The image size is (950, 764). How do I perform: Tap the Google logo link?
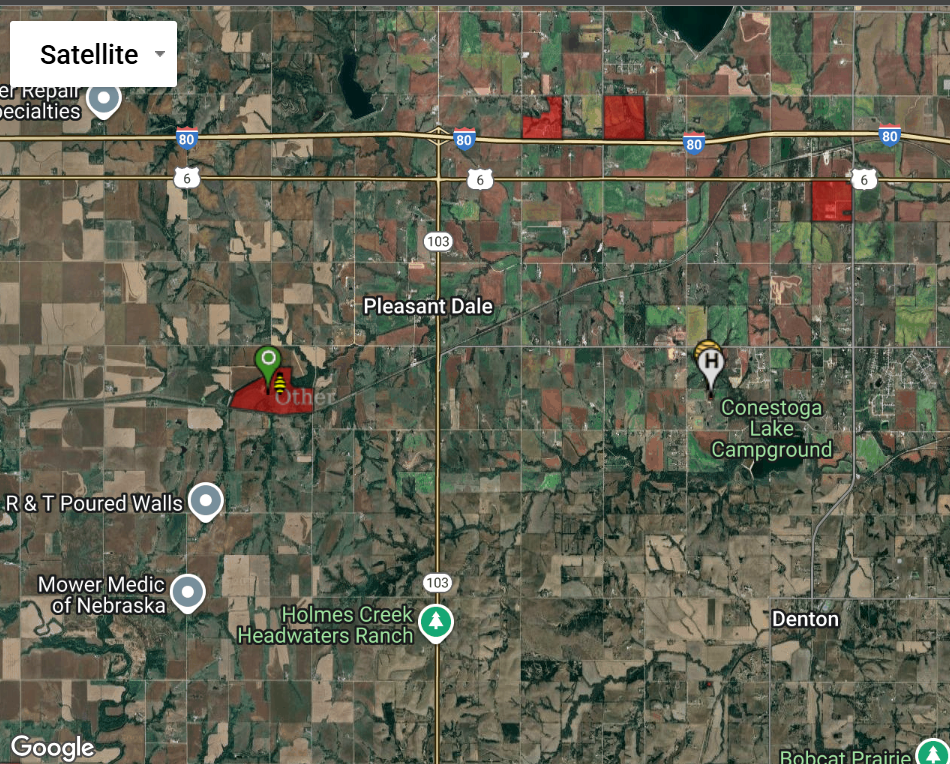(x=52, y=746)
